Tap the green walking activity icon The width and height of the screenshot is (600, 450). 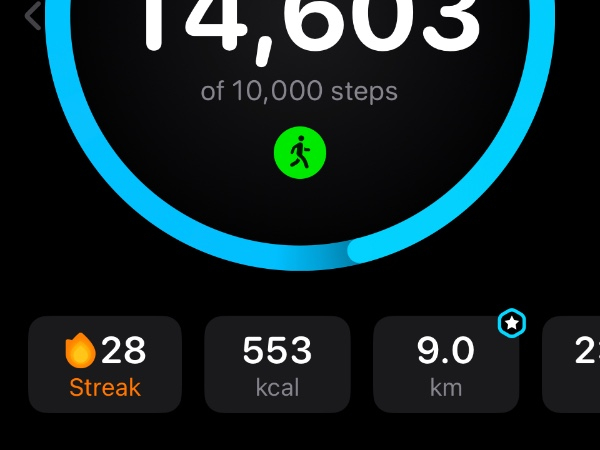tap(300, 154)
